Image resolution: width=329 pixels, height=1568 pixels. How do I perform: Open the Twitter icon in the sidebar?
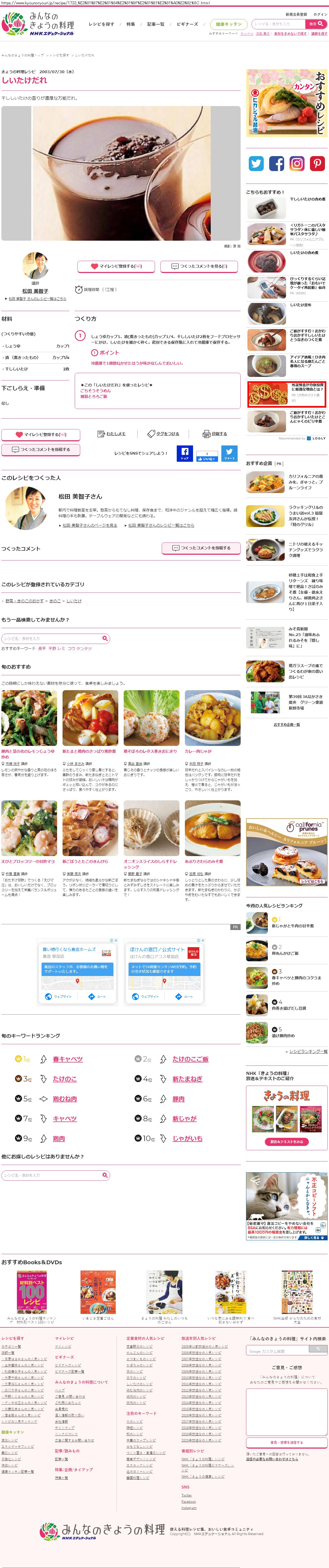(x=257, y=163)
